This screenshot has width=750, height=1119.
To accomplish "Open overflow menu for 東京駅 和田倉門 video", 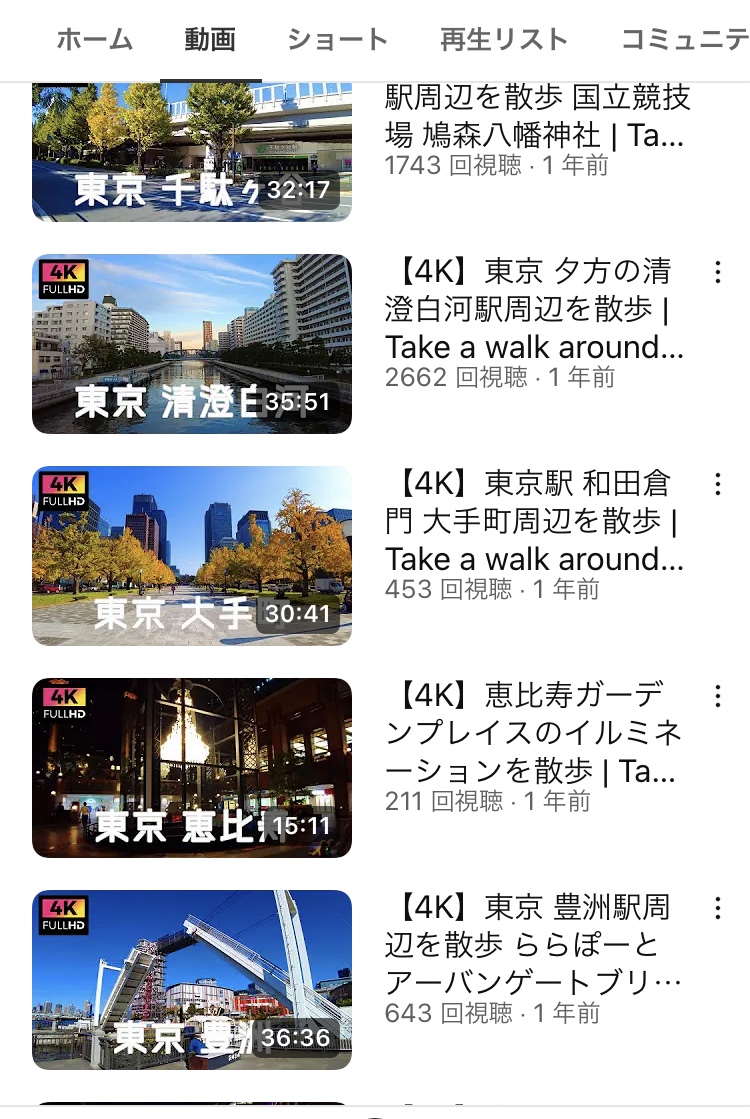I will coord(717,484).
